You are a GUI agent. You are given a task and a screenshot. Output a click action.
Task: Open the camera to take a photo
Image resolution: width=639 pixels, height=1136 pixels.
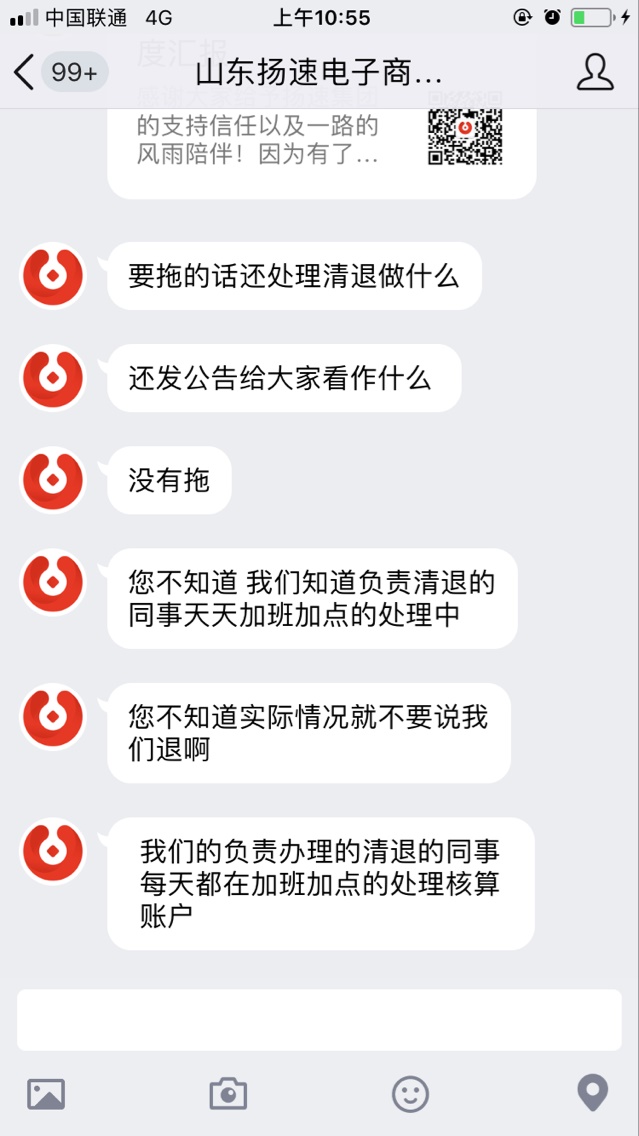(228, 1094)
